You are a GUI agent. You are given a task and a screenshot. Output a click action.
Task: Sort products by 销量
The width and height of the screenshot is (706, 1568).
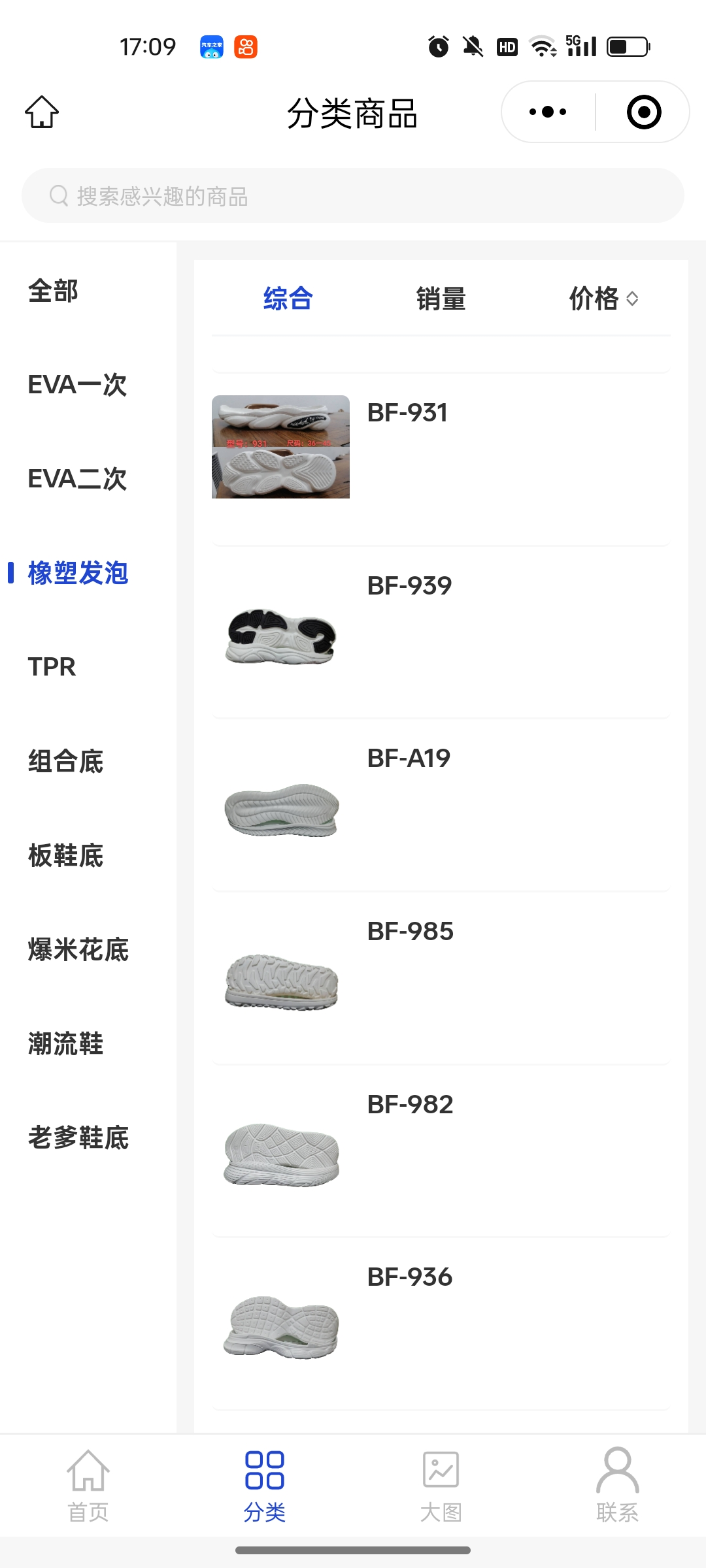click(441, 299)
